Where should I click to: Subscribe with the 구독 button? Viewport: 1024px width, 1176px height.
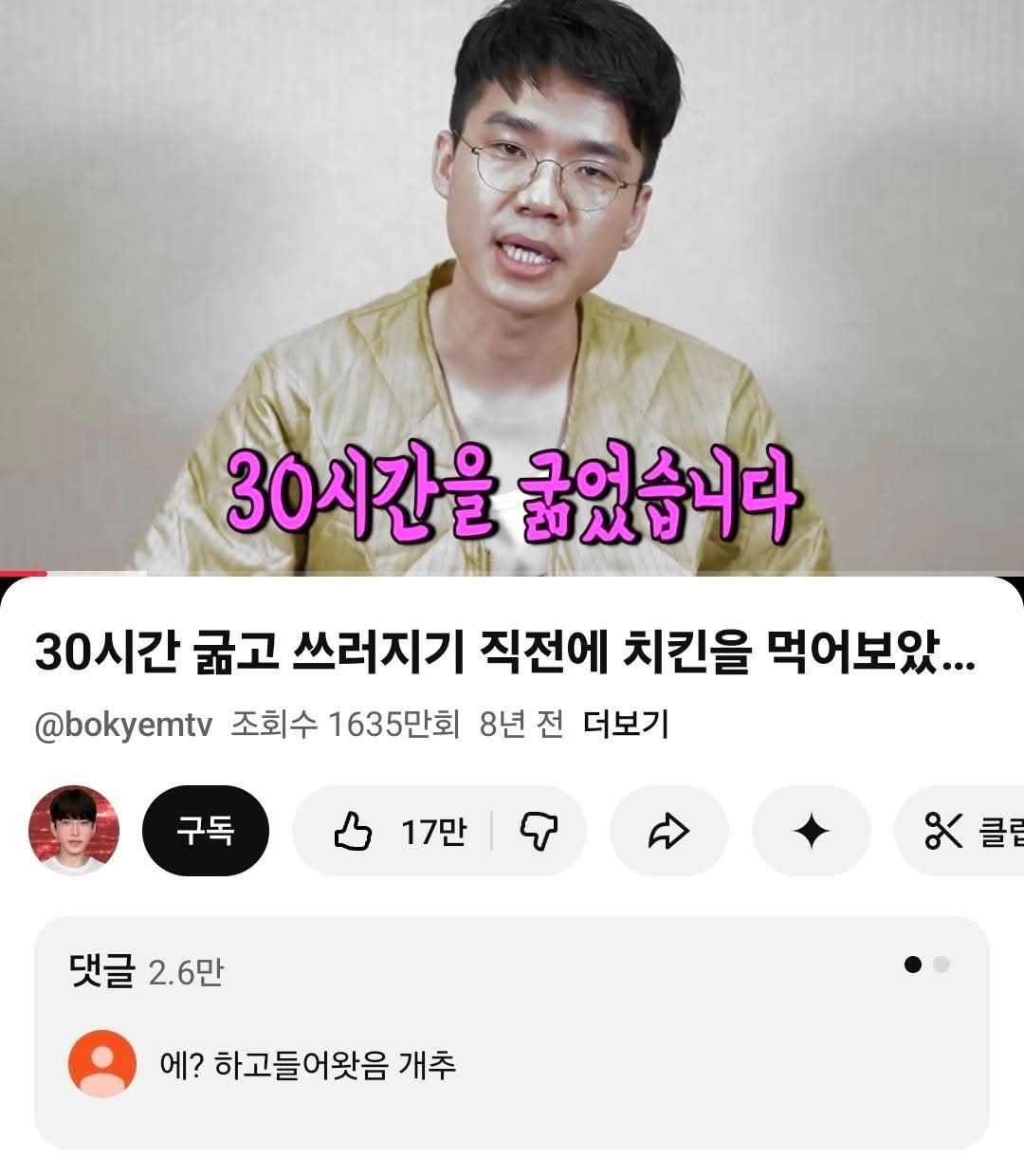tap(206, 831)
